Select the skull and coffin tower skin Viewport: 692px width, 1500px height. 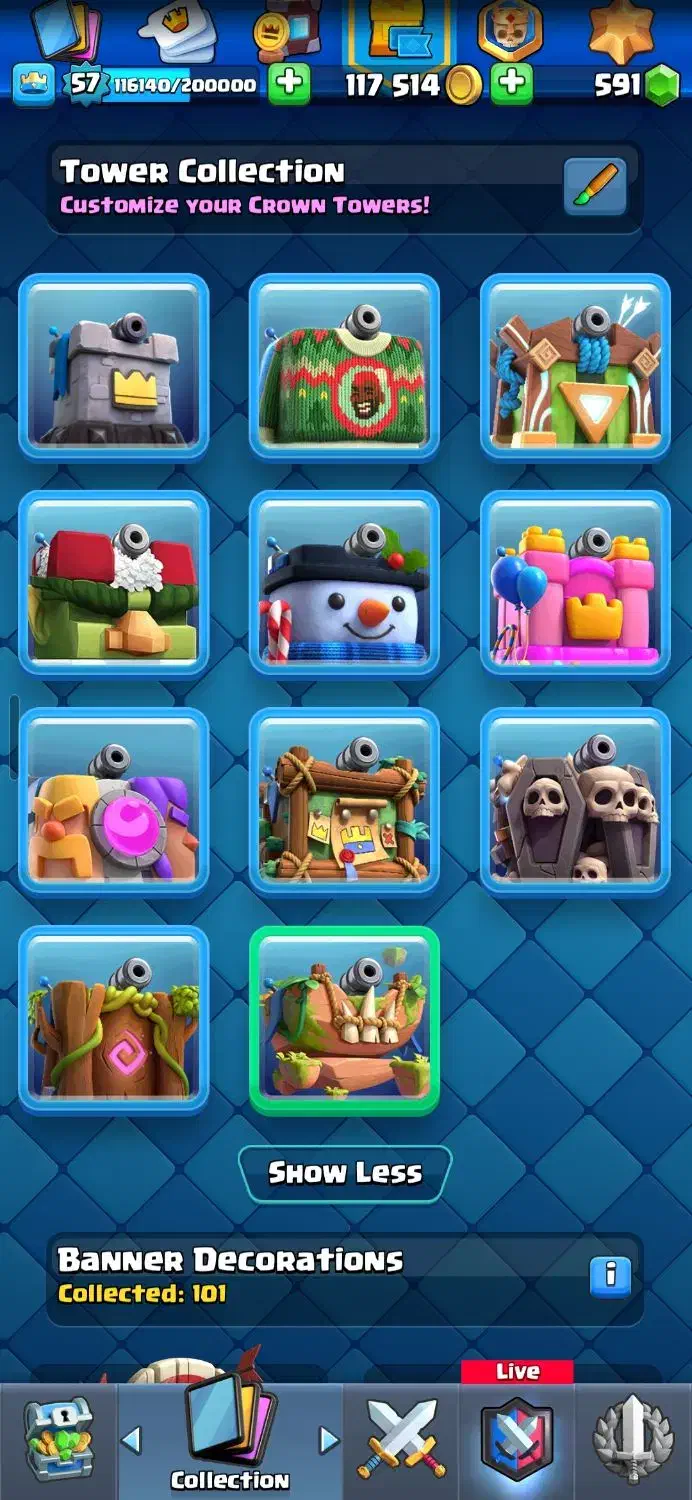pos(575,800)
